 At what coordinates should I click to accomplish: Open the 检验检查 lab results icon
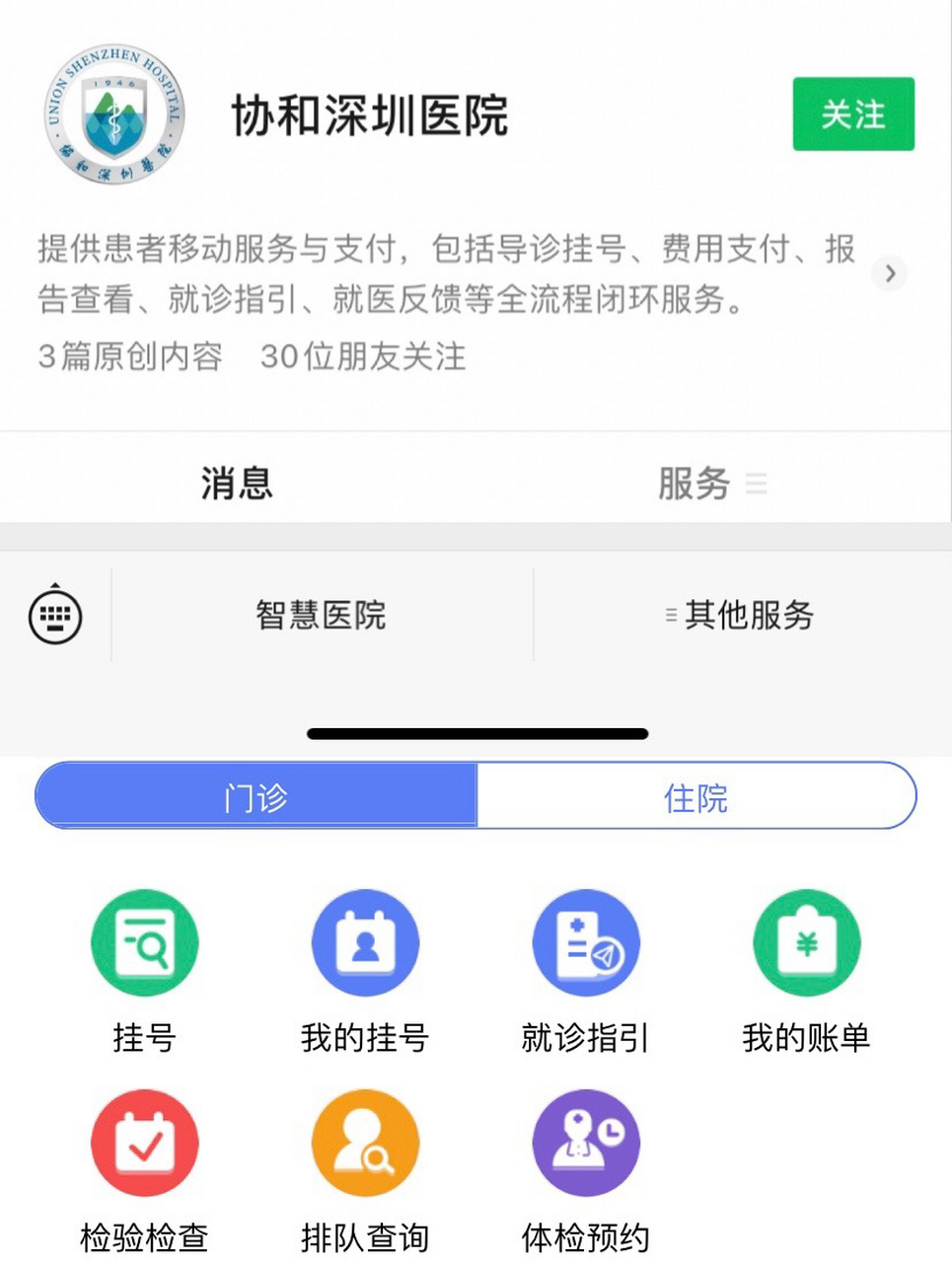click(x=145, y=1143)
